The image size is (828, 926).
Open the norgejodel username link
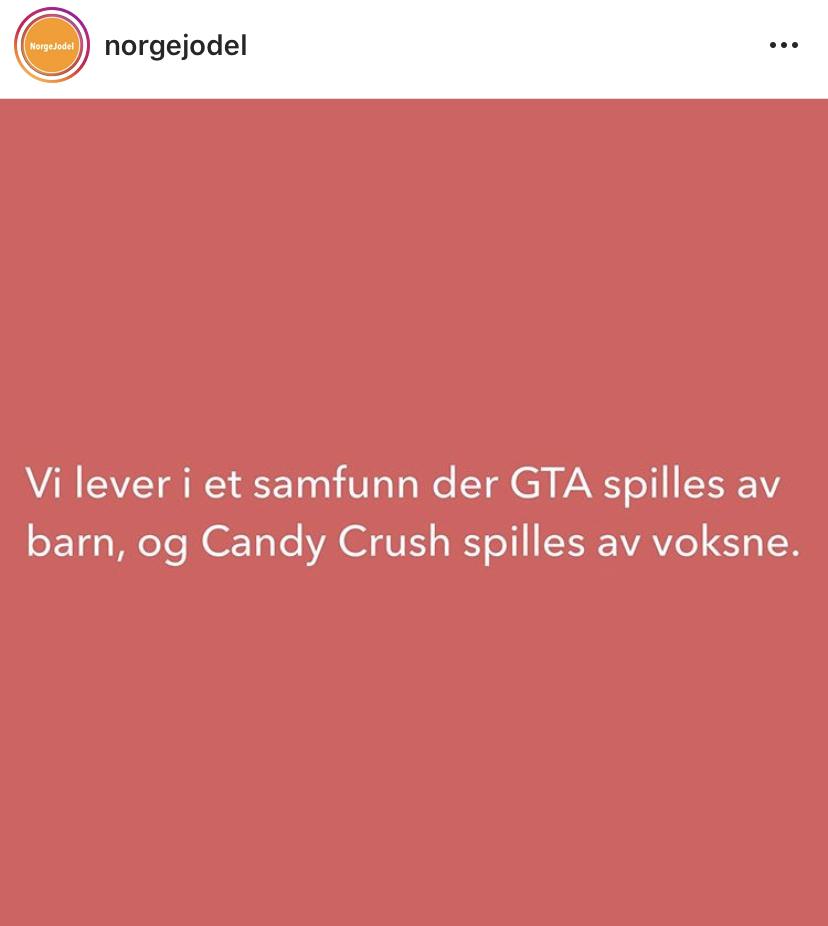coord(175,46)
